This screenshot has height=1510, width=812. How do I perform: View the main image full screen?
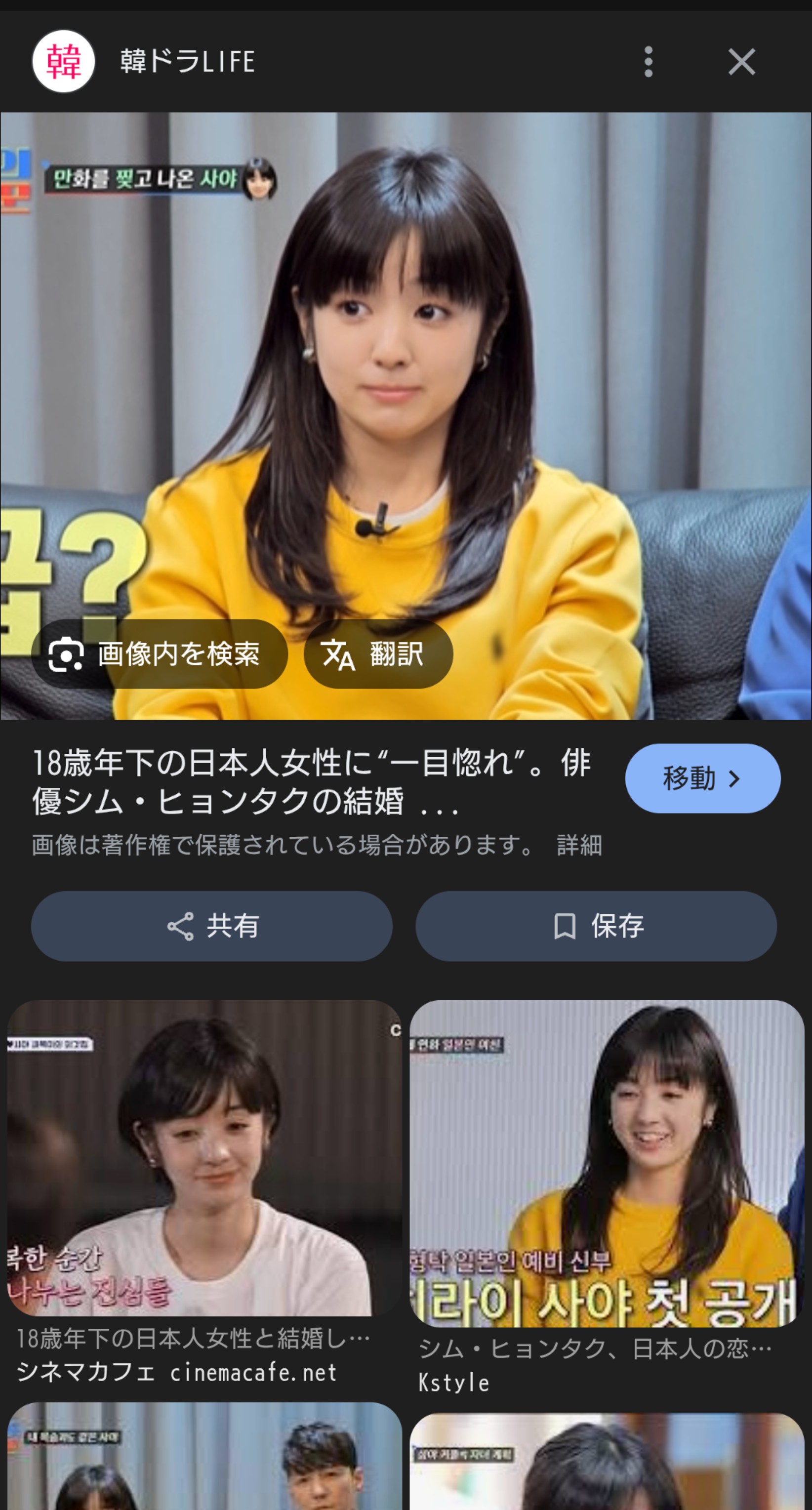click(x=406, y=381)
